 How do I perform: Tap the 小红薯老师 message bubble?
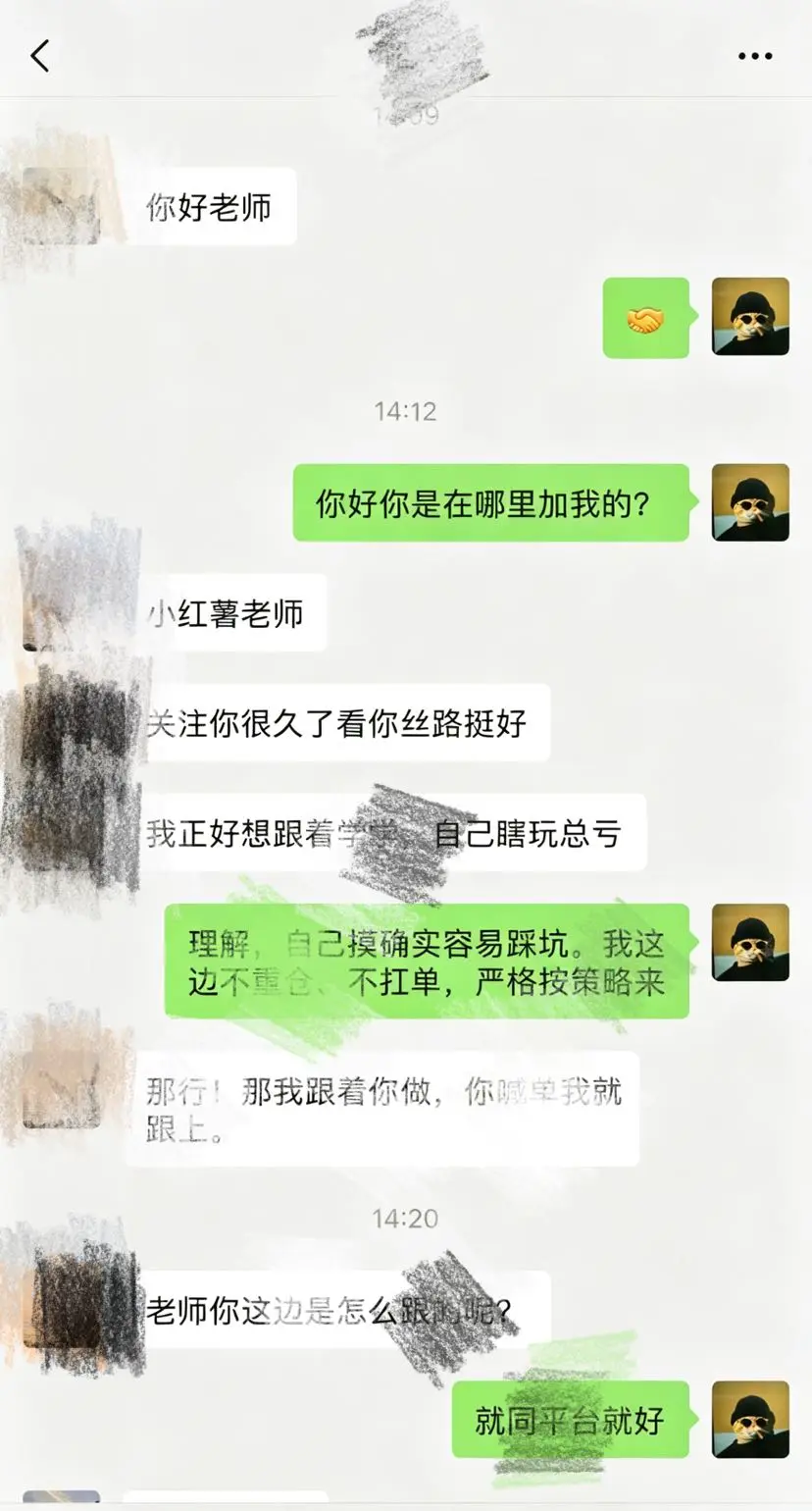click(x=231, y=615)
